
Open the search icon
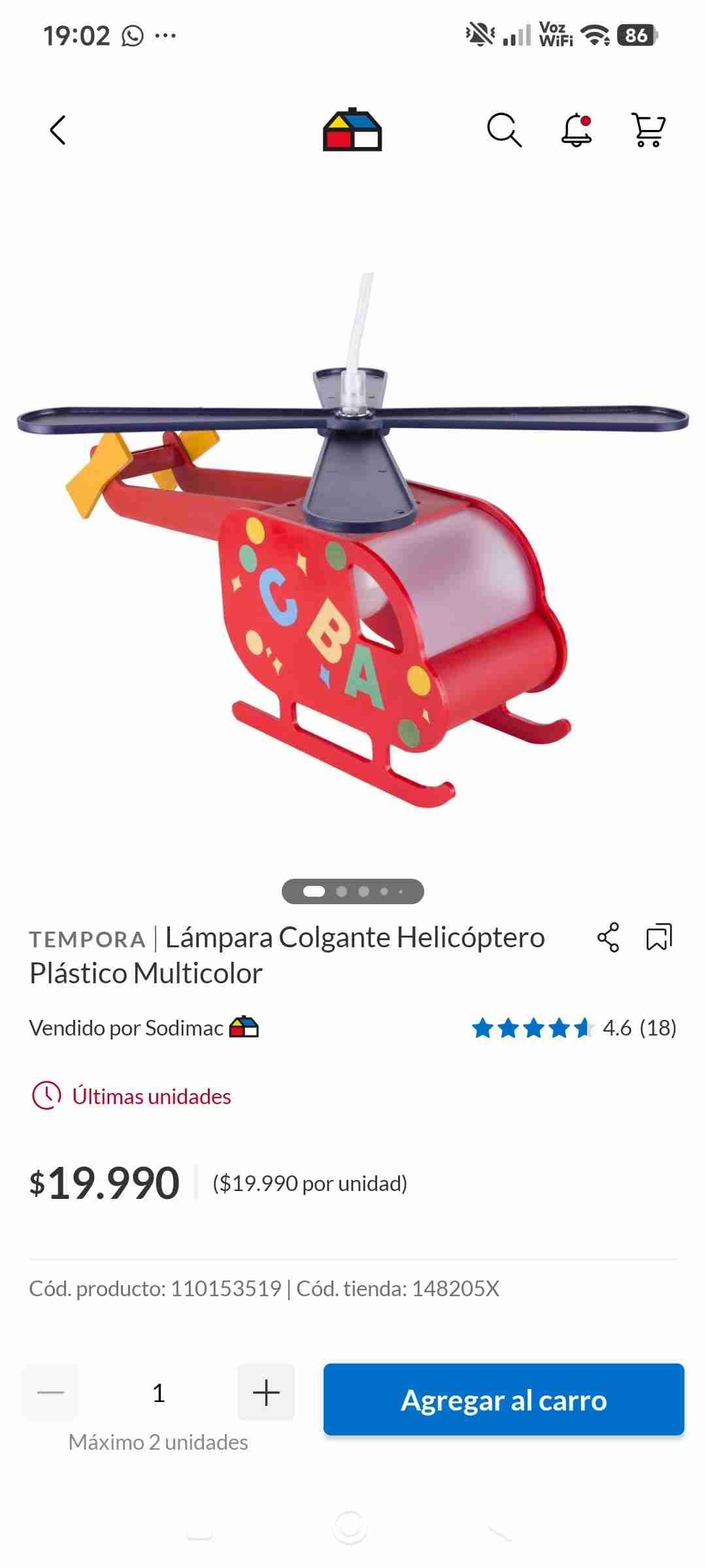point(504,130)
